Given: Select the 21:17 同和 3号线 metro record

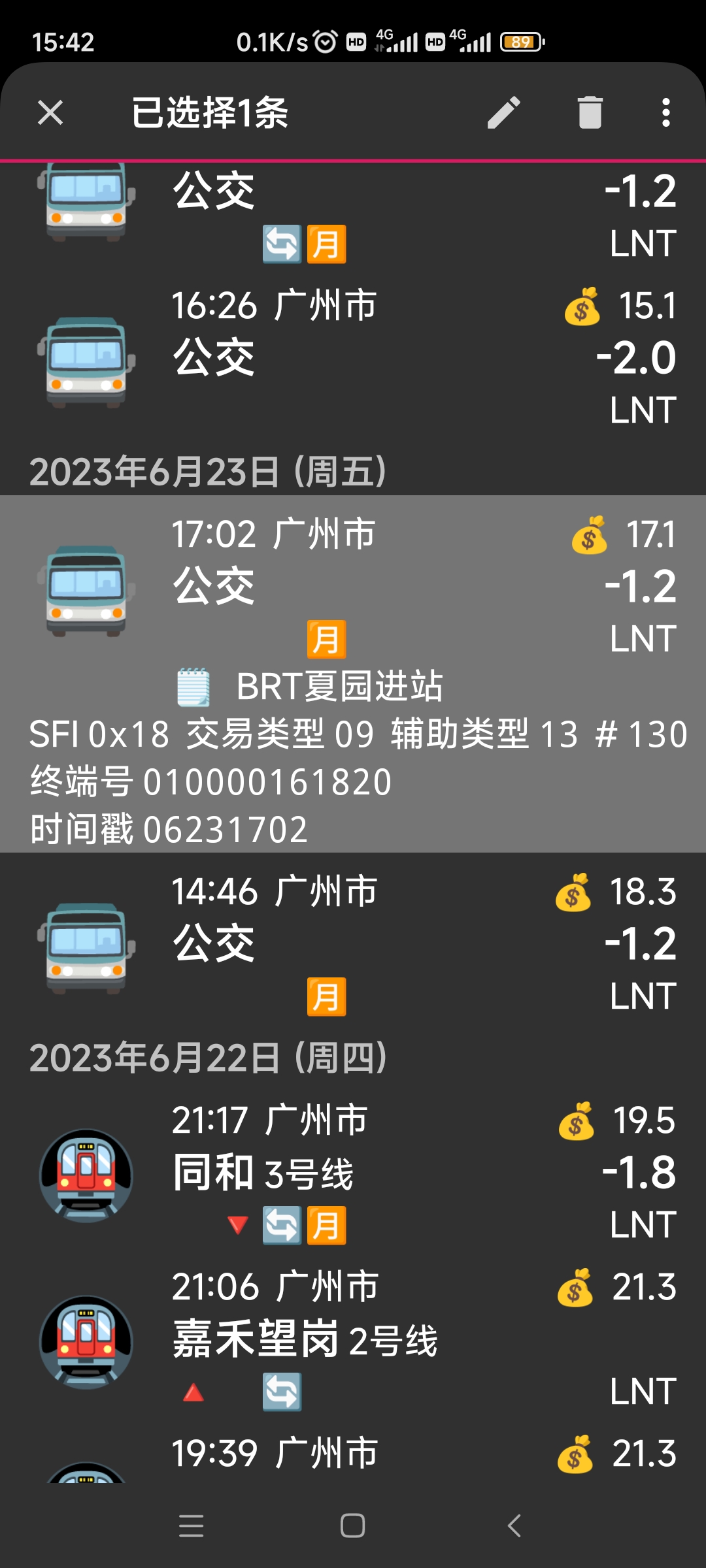Looking at the screenshot, I should [x=353, y=1172].
